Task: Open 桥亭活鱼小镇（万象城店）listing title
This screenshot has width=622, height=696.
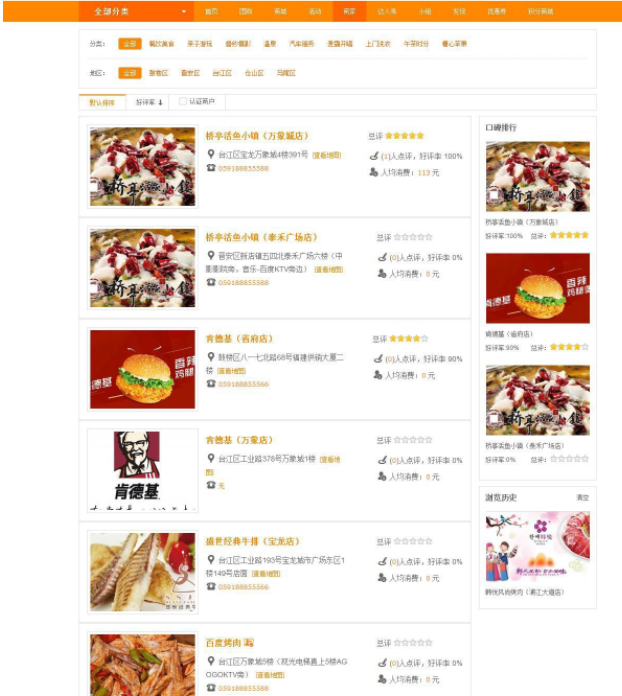Action: click(x=256, y=136)
